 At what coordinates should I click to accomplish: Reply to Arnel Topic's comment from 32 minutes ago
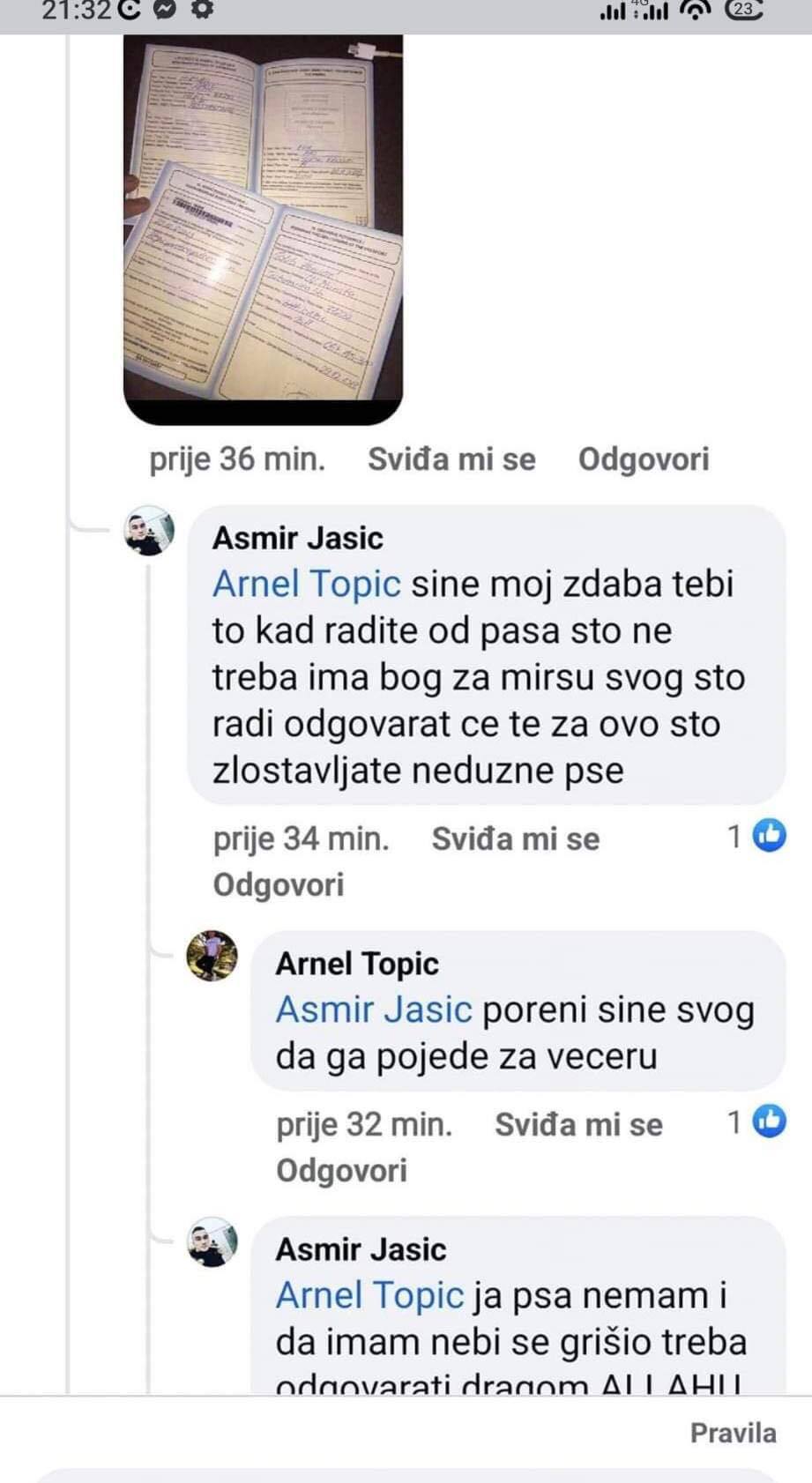341,1170
